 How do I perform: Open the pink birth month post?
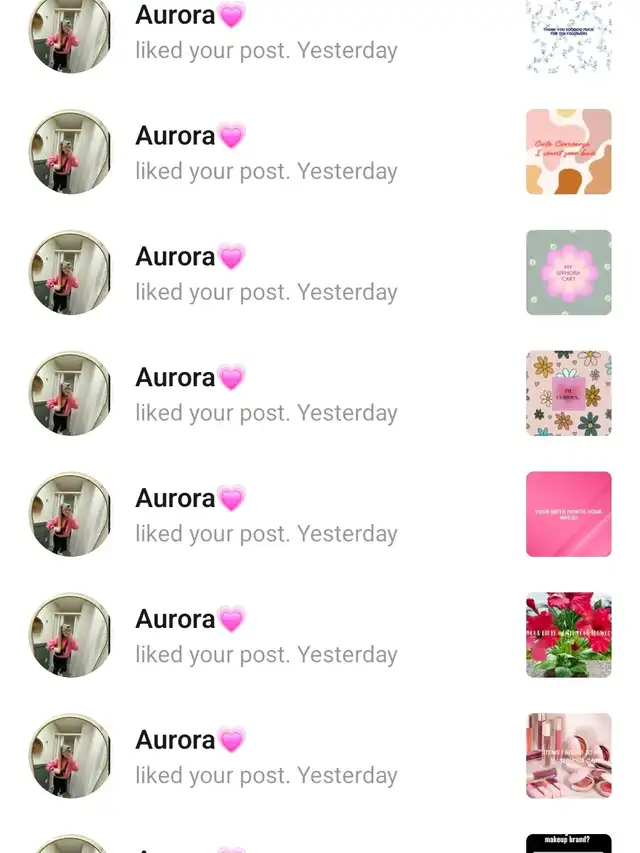(x=568, y=514)
